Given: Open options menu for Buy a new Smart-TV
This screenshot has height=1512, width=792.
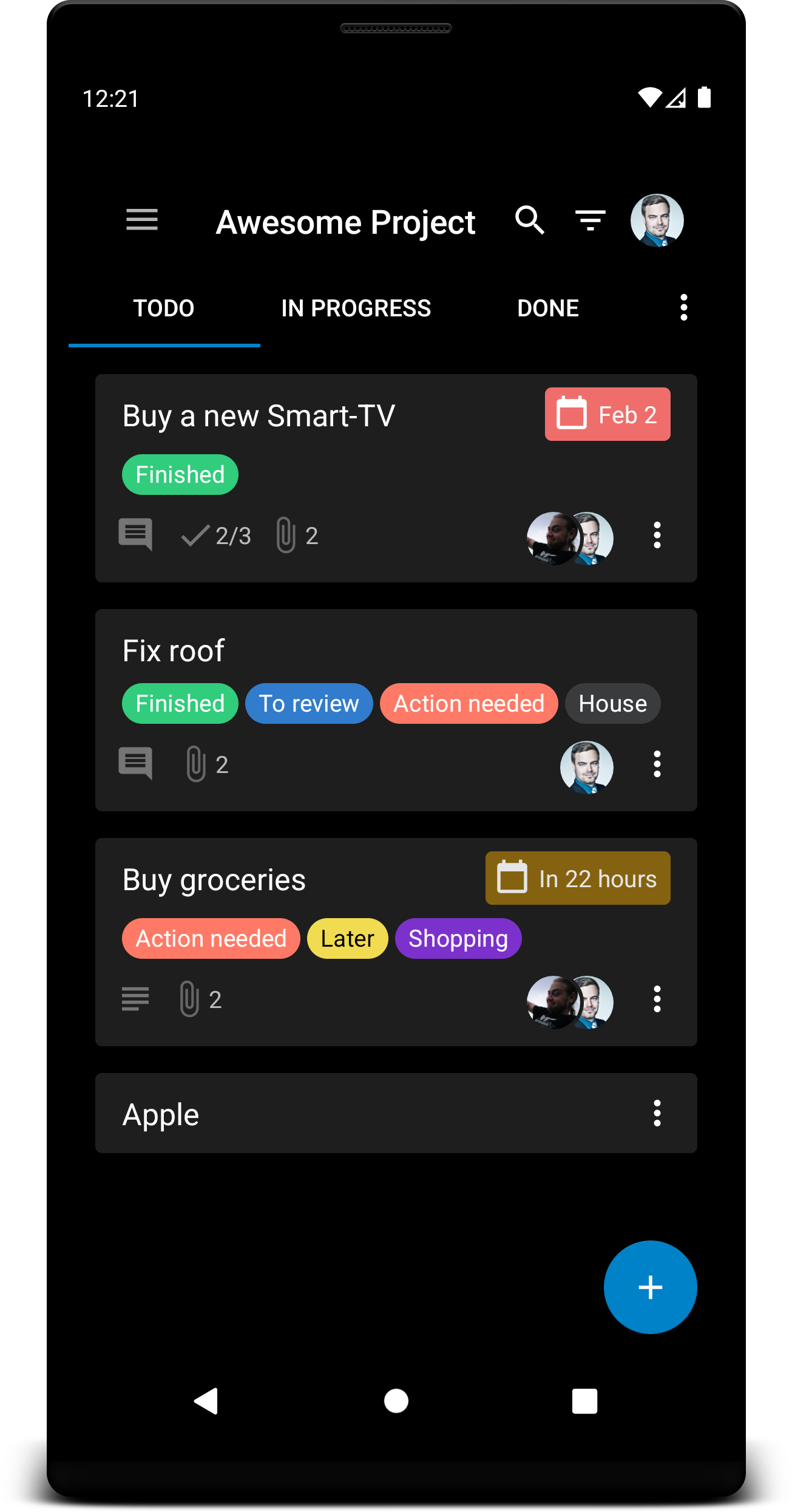Looking at the screenshot, I should [x=657, y=535].
